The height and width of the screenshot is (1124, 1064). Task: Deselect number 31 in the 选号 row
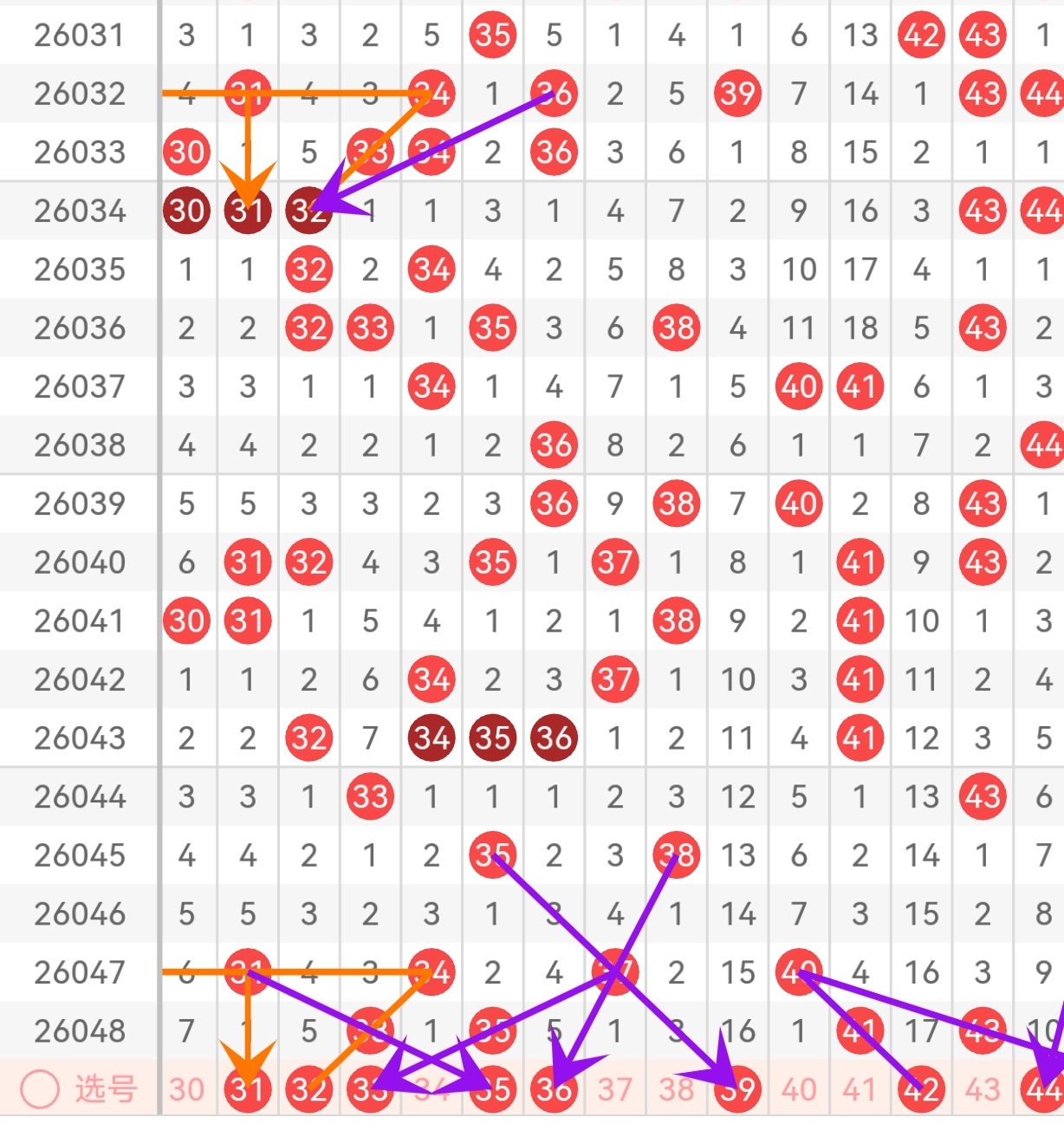coord(248,1089)
